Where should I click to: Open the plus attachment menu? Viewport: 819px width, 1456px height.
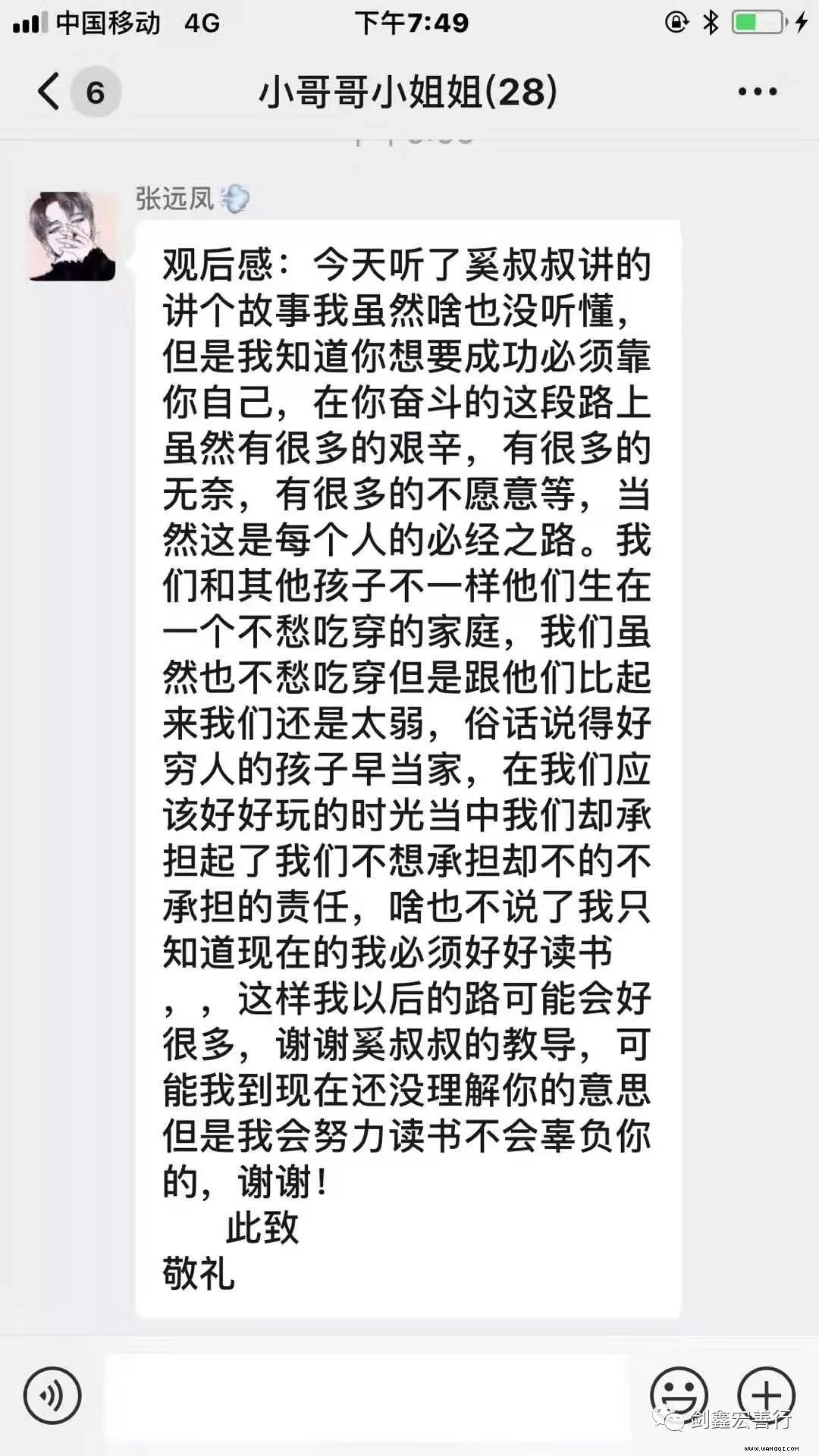point(767,1394)
